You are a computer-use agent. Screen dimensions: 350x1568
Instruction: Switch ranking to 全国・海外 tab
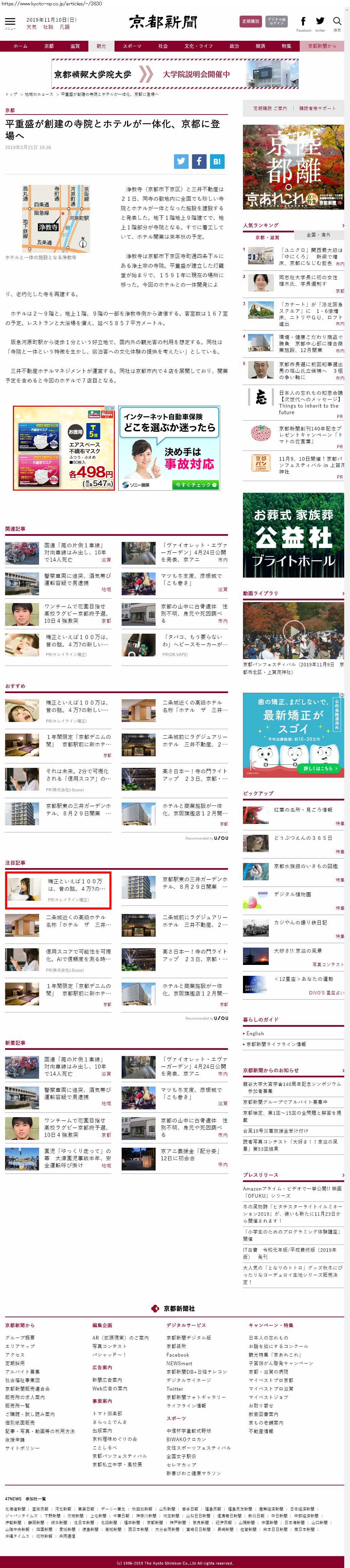click(x=318, y=235)
